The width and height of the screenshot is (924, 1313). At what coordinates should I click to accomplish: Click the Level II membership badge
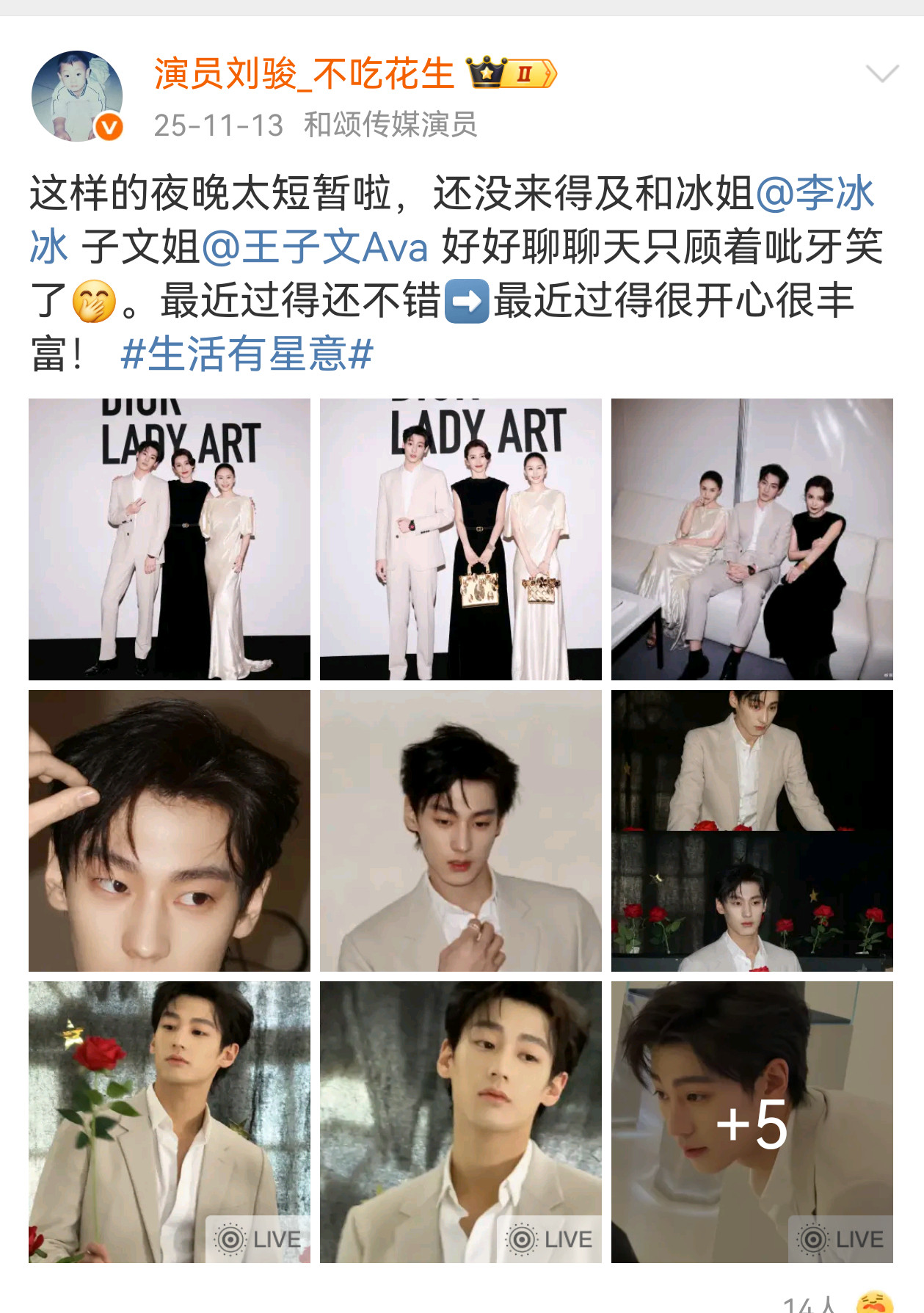525,73
